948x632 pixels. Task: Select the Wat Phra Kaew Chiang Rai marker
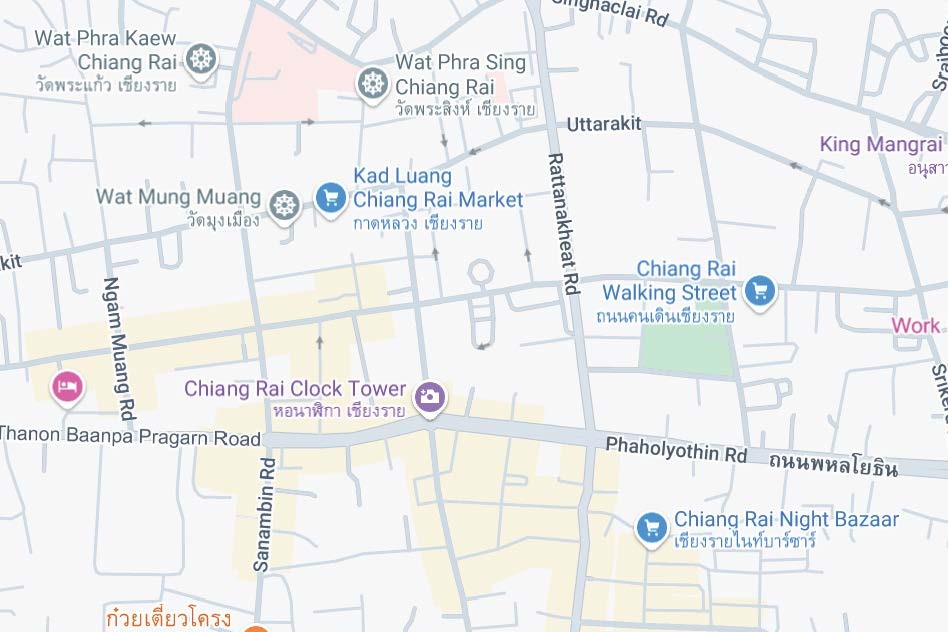pos(201,58)
